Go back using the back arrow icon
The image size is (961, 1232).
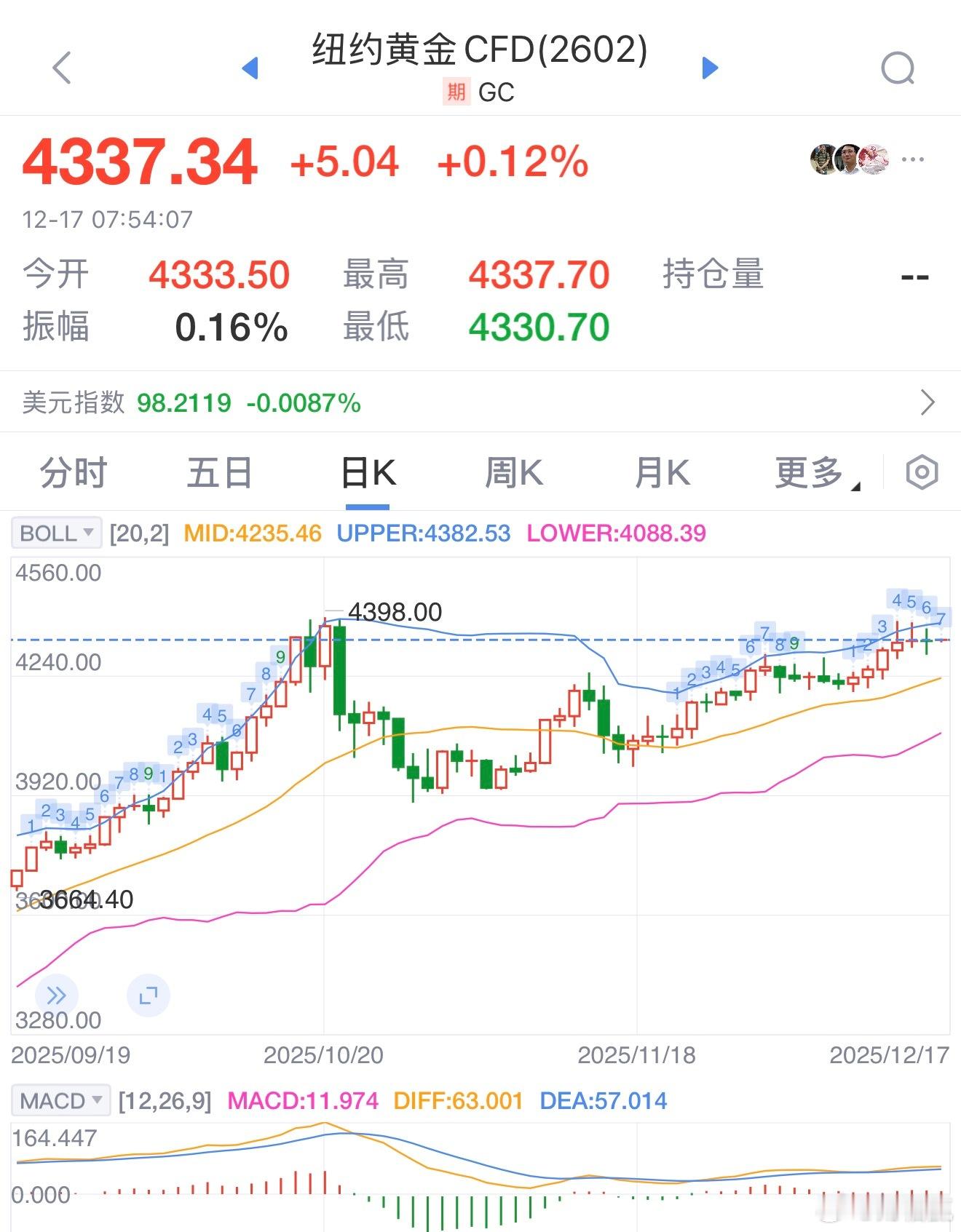point(63,69)
